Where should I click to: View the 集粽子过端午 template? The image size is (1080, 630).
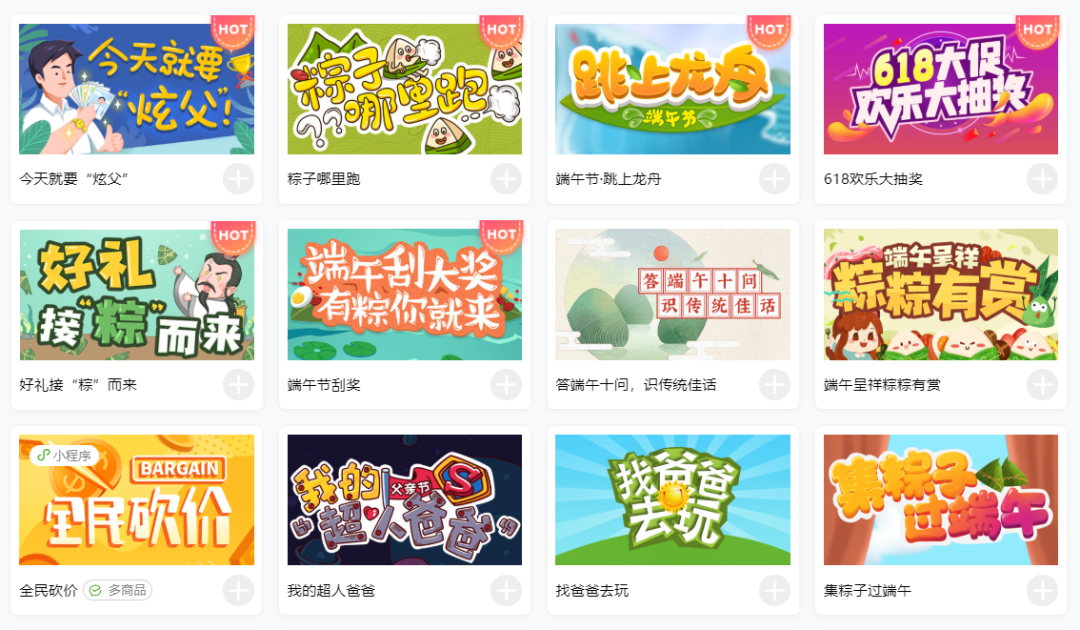tap(940, 500)
